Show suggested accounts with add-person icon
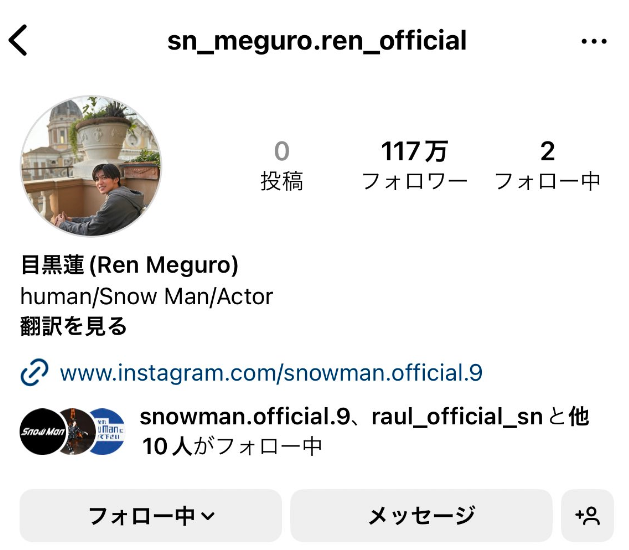The width and height of the screenshot is (629, 550). (x=587, y=516)
